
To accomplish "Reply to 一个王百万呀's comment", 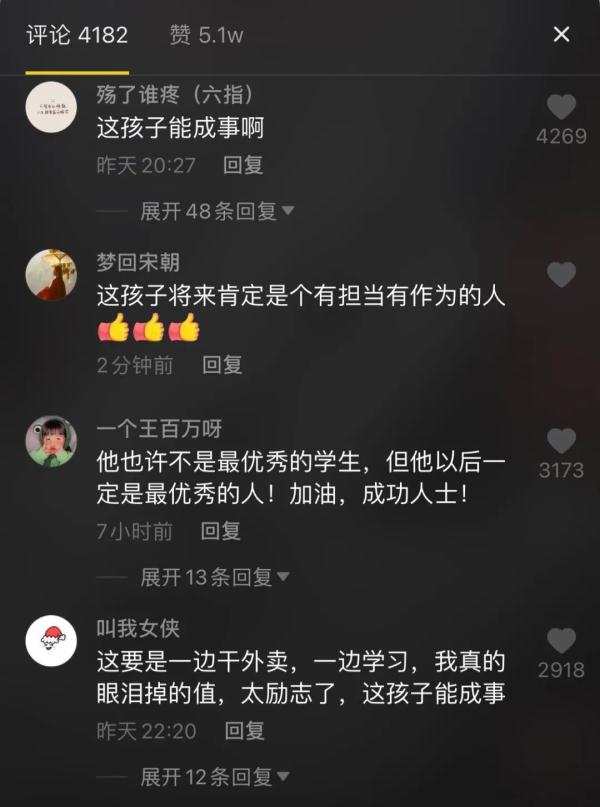I will point(221,531).
